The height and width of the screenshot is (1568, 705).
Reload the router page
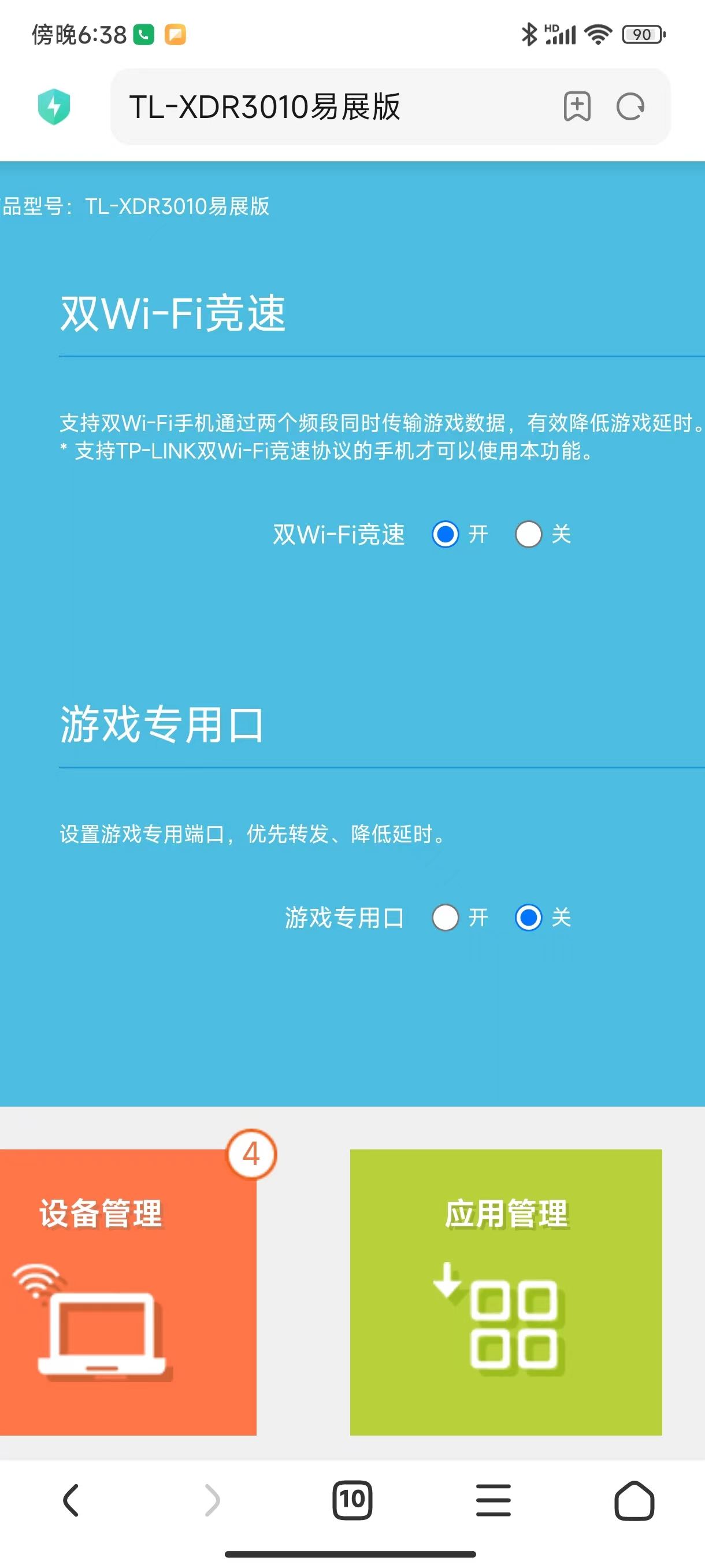(630, 106)
